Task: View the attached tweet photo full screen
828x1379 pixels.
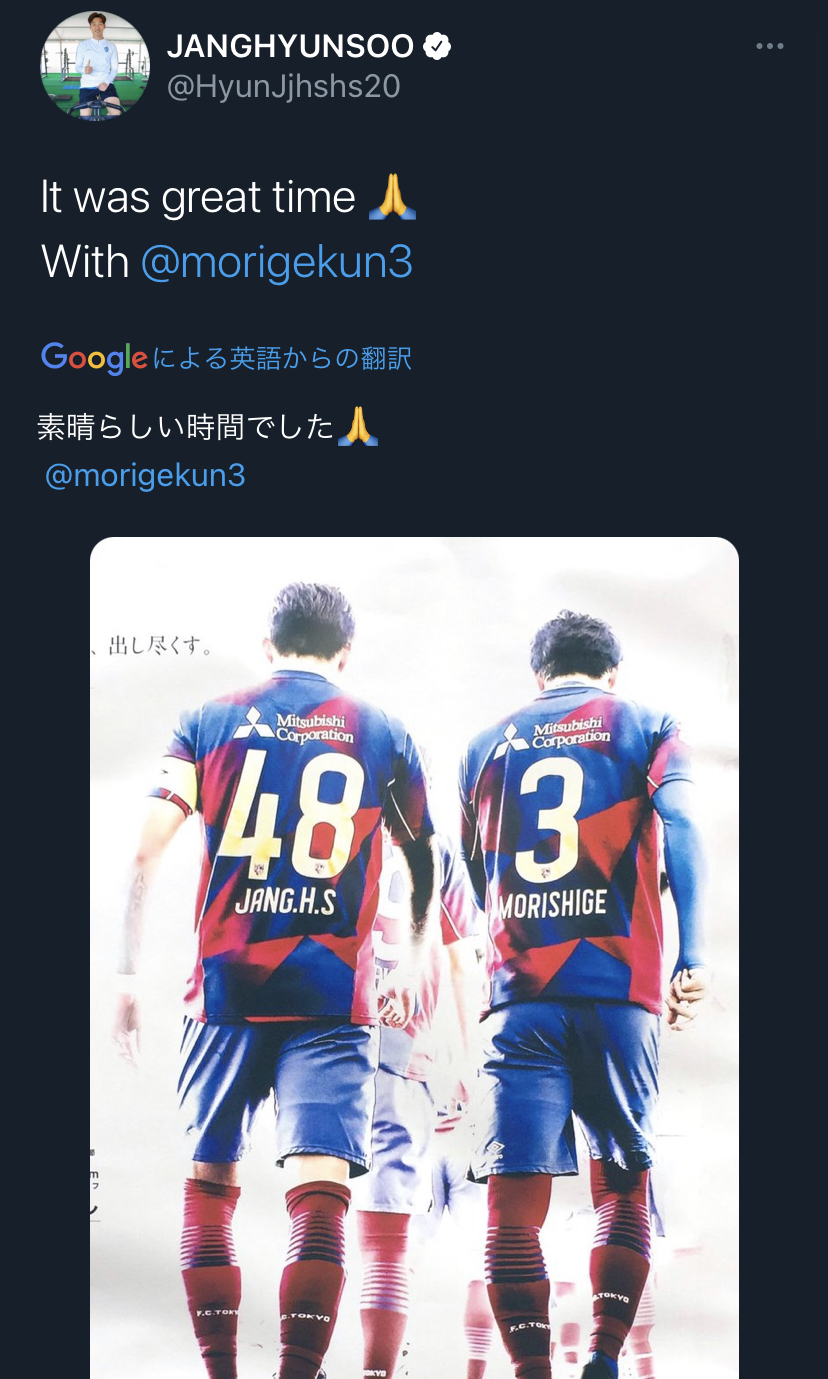Action: click(414, 950)
